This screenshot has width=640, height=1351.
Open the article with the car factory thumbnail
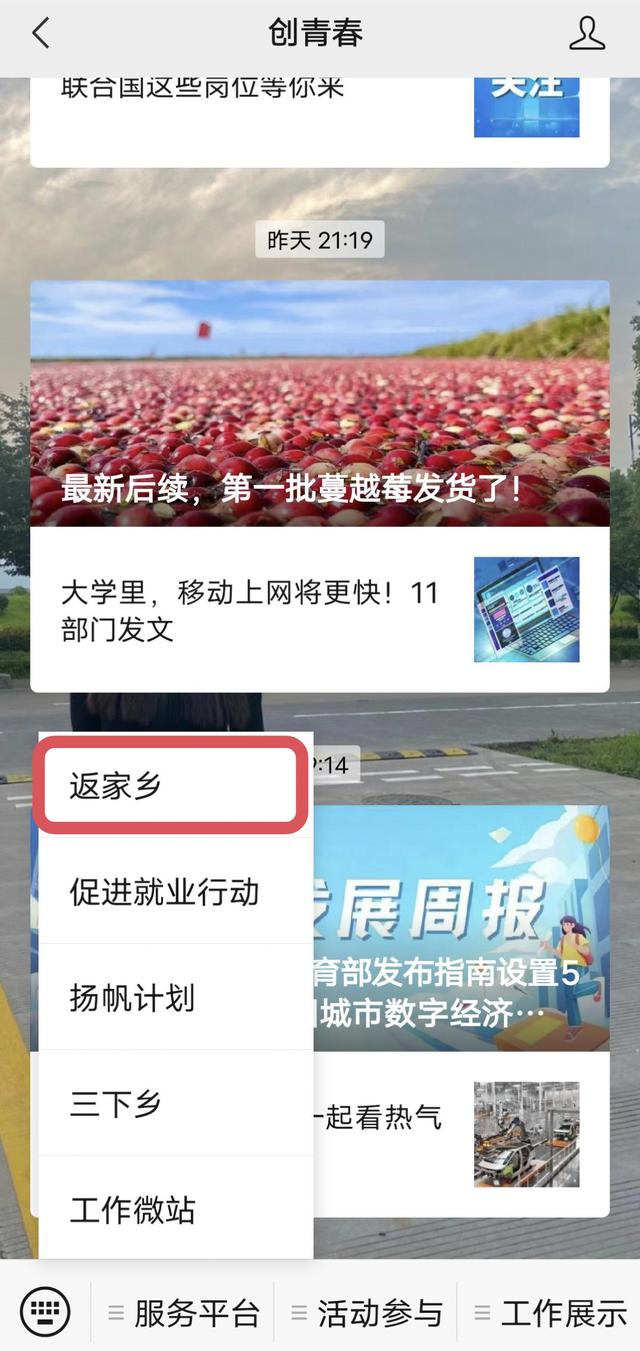(526, 1133)
